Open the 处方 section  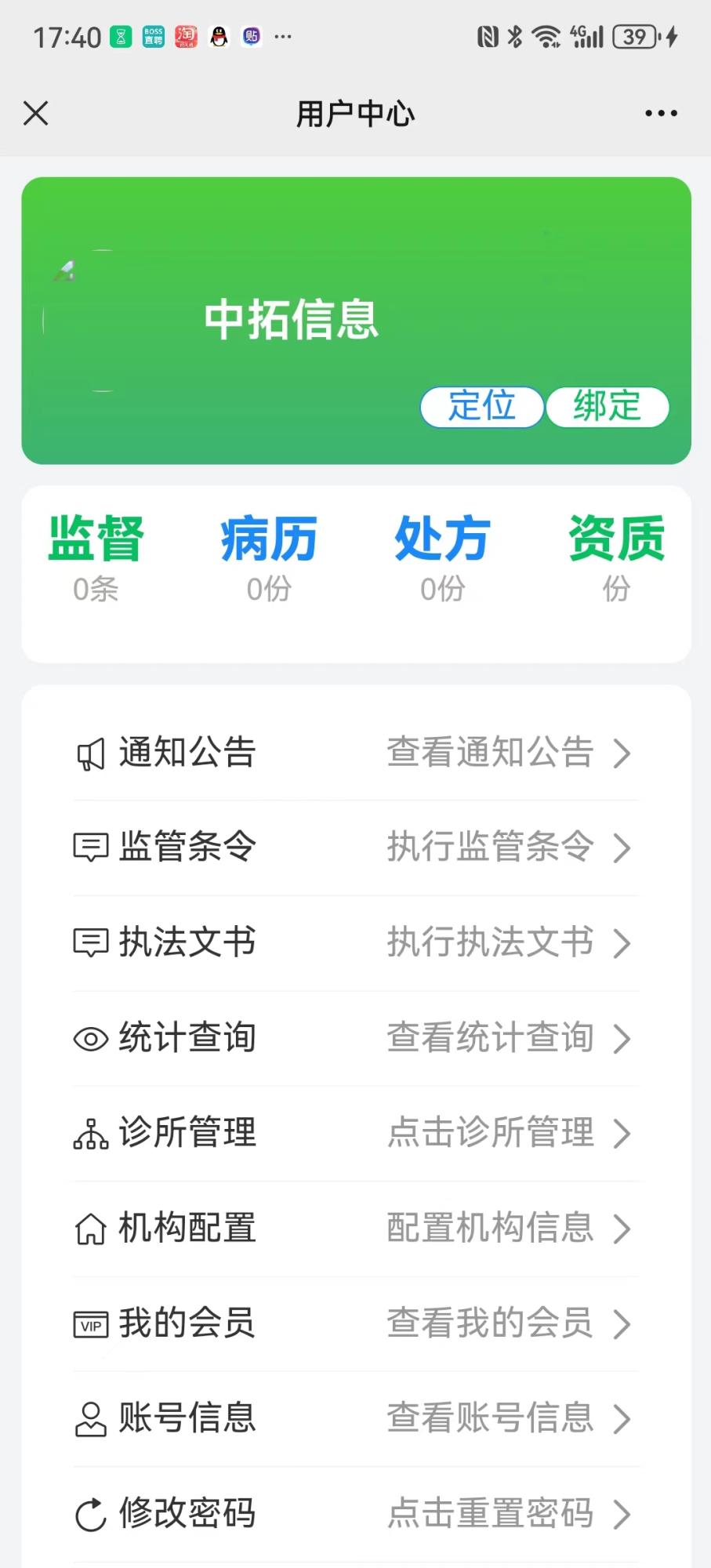pos(442,557)
